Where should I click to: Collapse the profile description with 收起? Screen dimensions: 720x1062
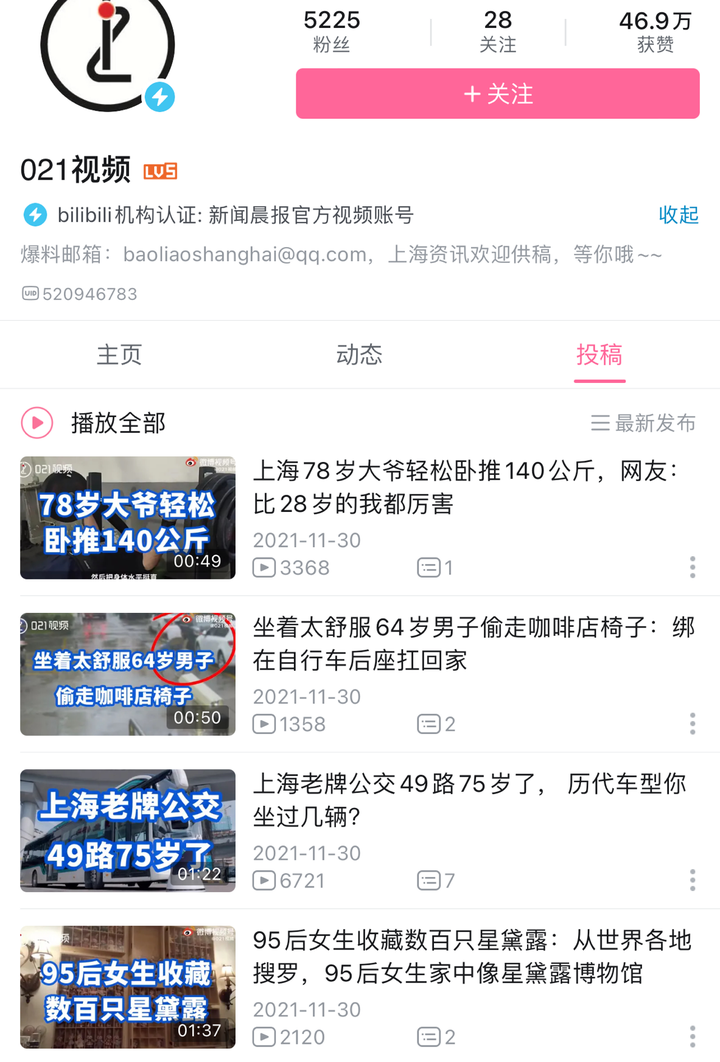click(678, 215)
